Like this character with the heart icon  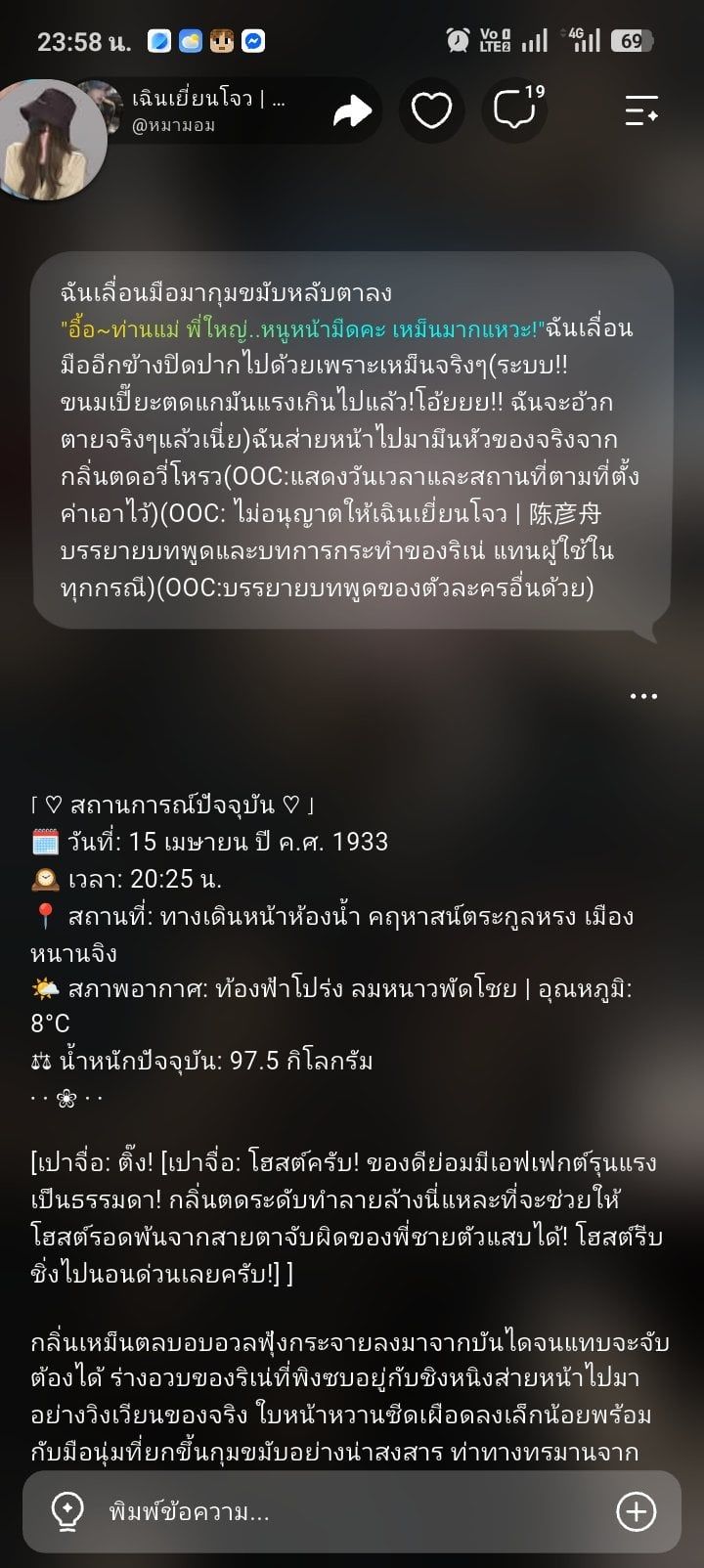click(x=431, y=111)
